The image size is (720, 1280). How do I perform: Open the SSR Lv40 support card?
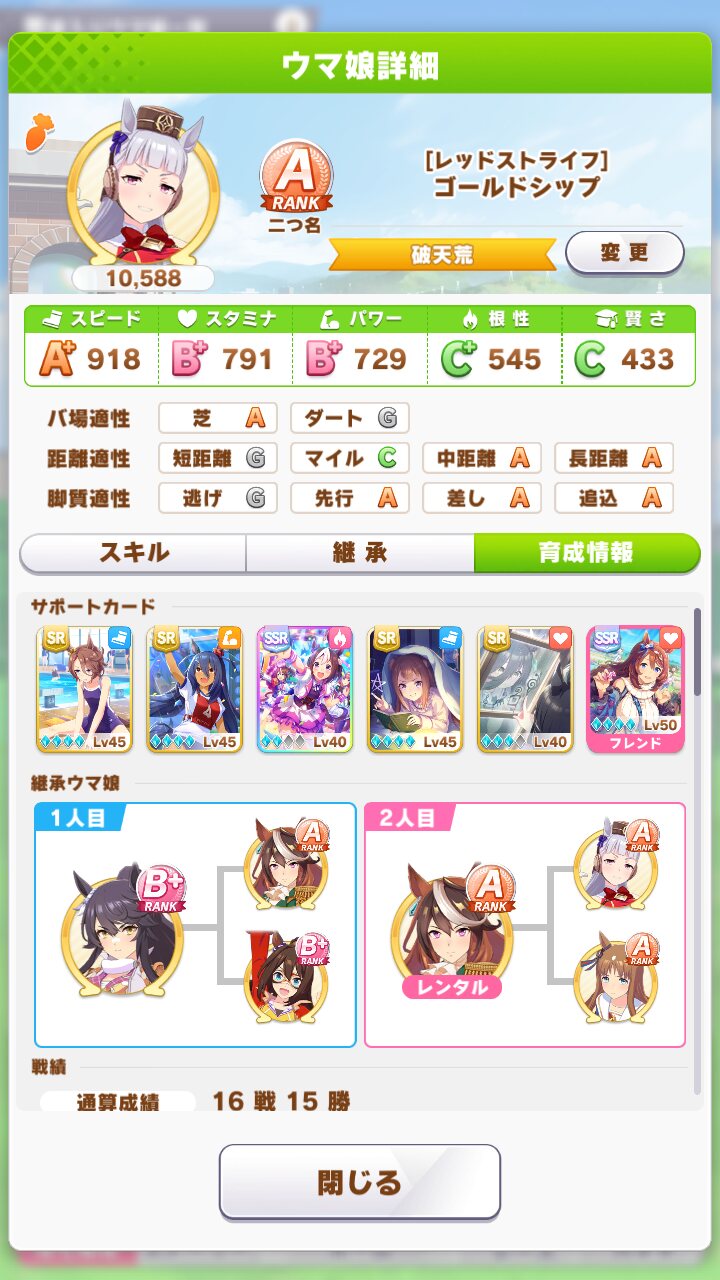[305, 689]
